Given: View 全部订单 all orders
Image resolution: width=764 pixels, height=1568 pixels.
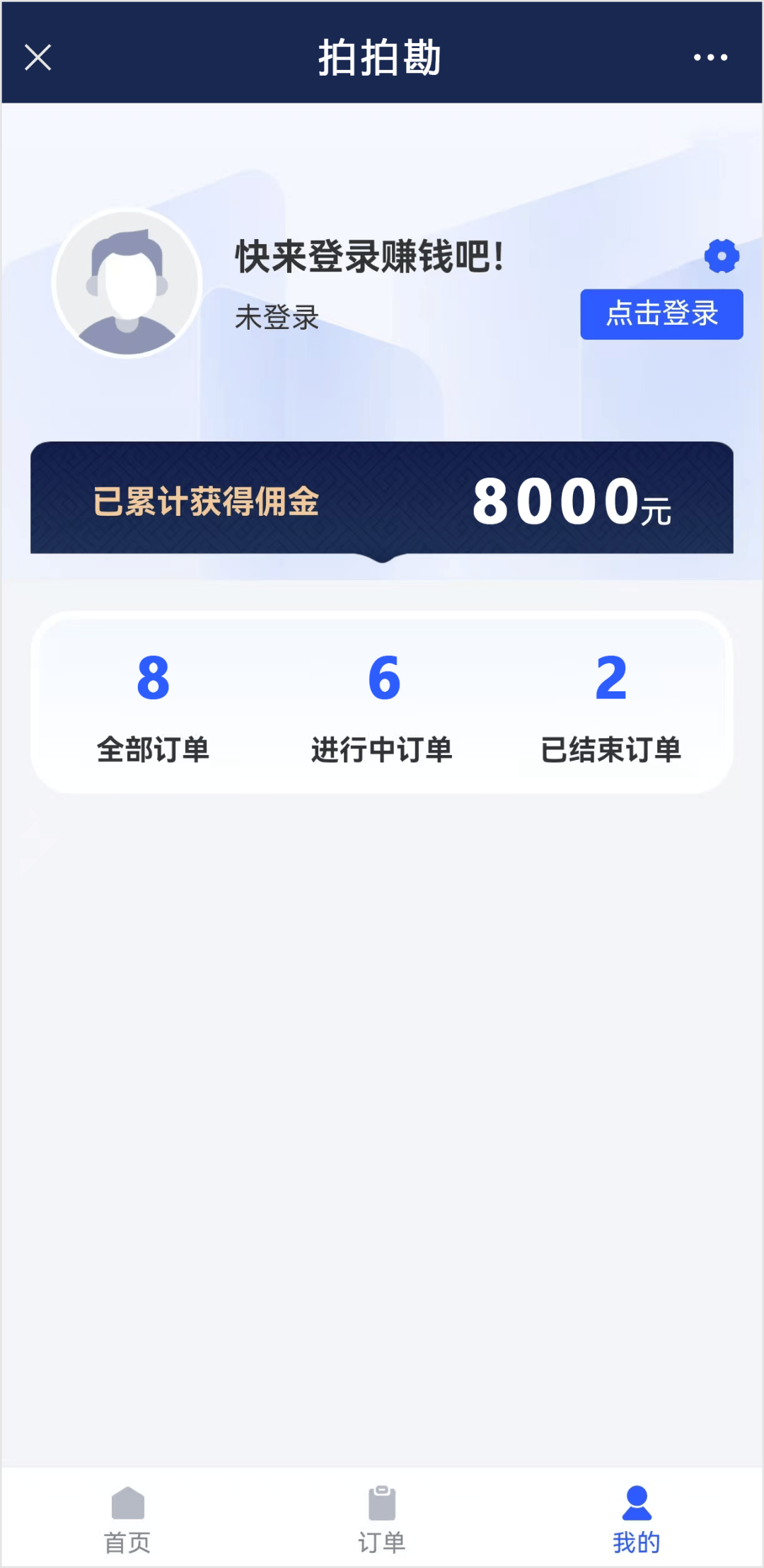Looking at the screenshot, I should tap(153, 708).
